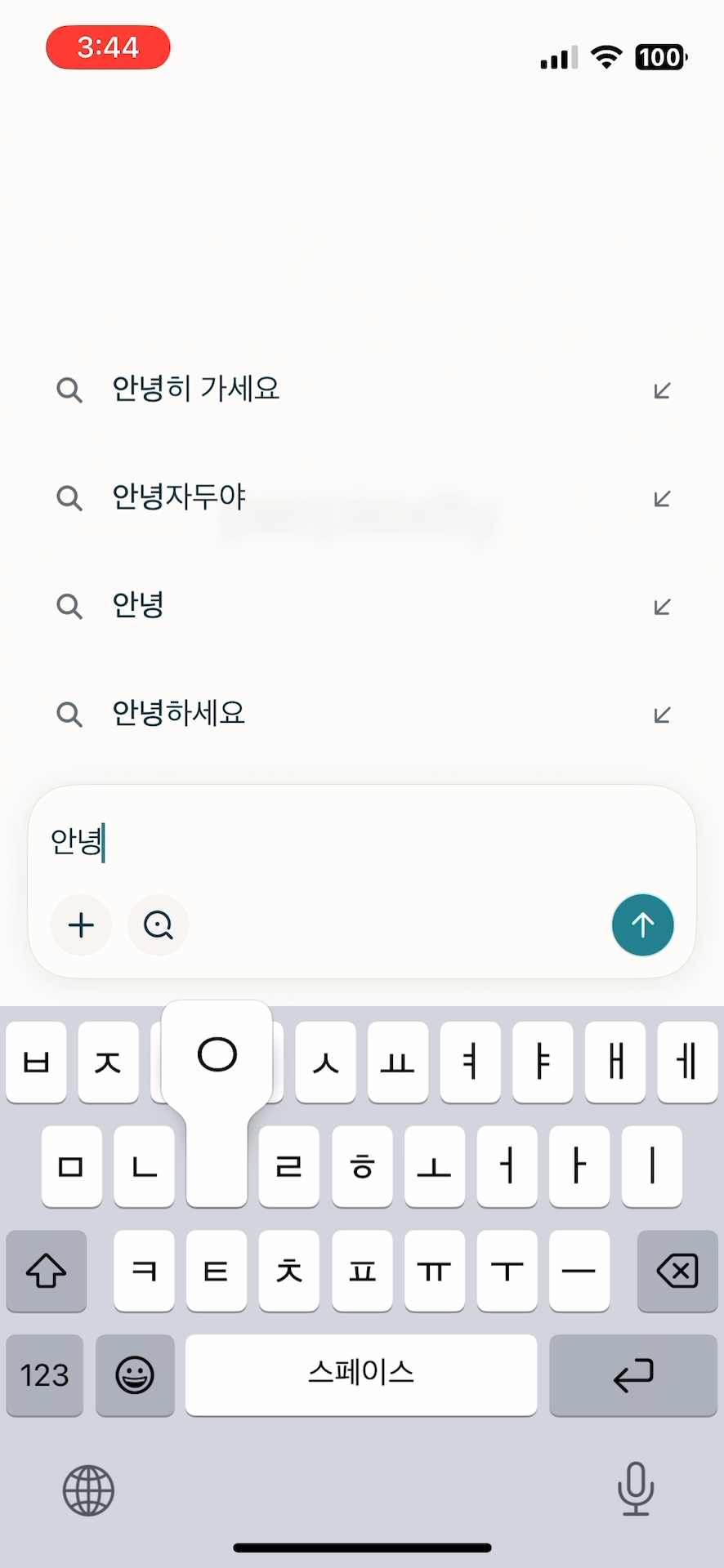Switch to the numeric 123 keyboard
Image resolution: width=724 pixels, height=1568 pixels.
click(43, 1375)
